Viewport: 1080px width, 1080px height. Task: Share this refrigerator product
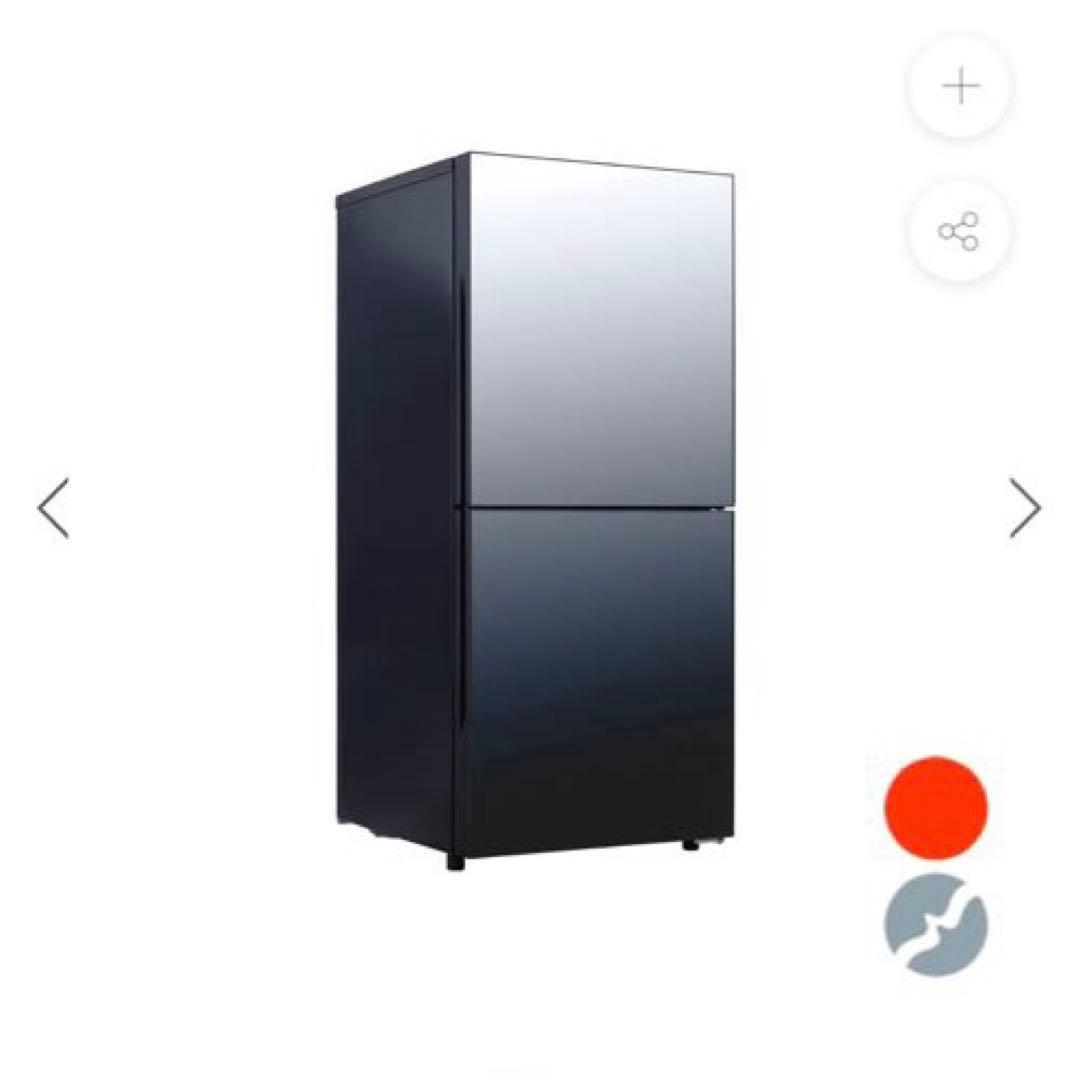click(958, 232)
